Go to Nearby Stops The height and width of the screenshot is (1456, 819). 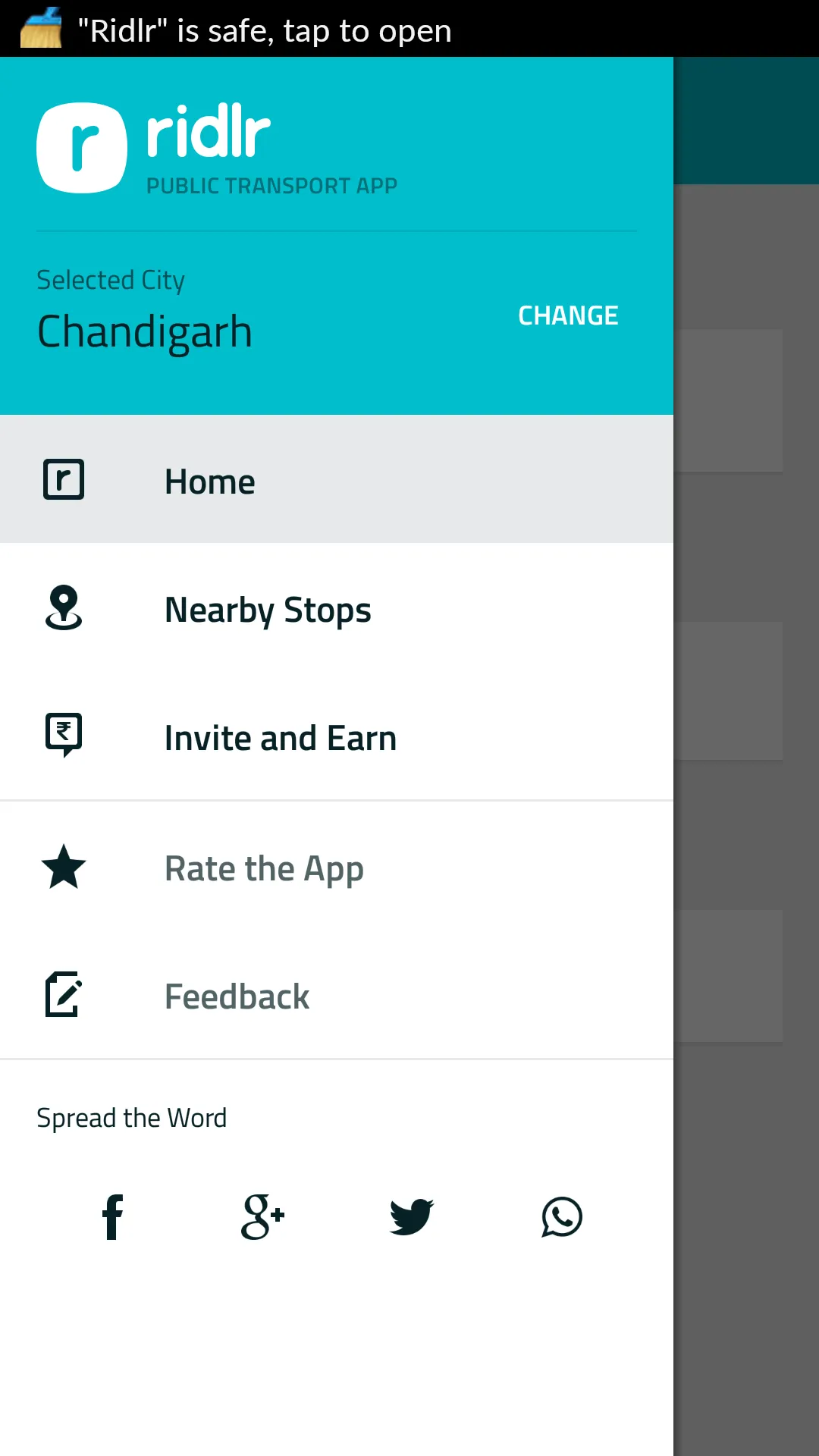coord(337,608)
